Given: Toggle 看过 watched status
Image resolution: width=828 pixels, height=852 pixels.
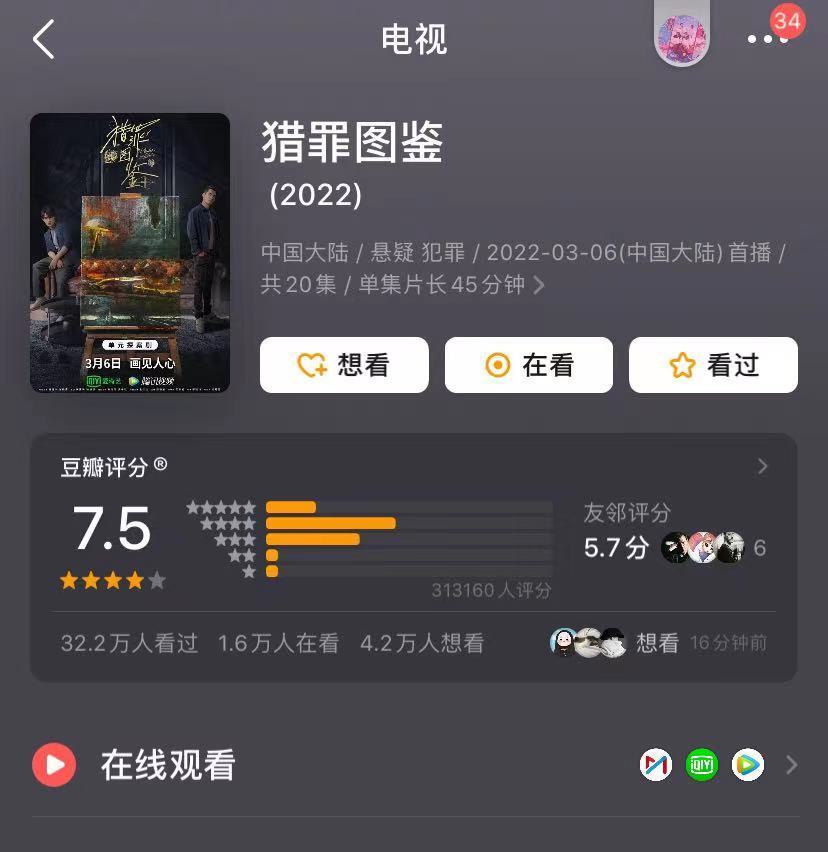Looking at the screenshot, I should point(713,365).
